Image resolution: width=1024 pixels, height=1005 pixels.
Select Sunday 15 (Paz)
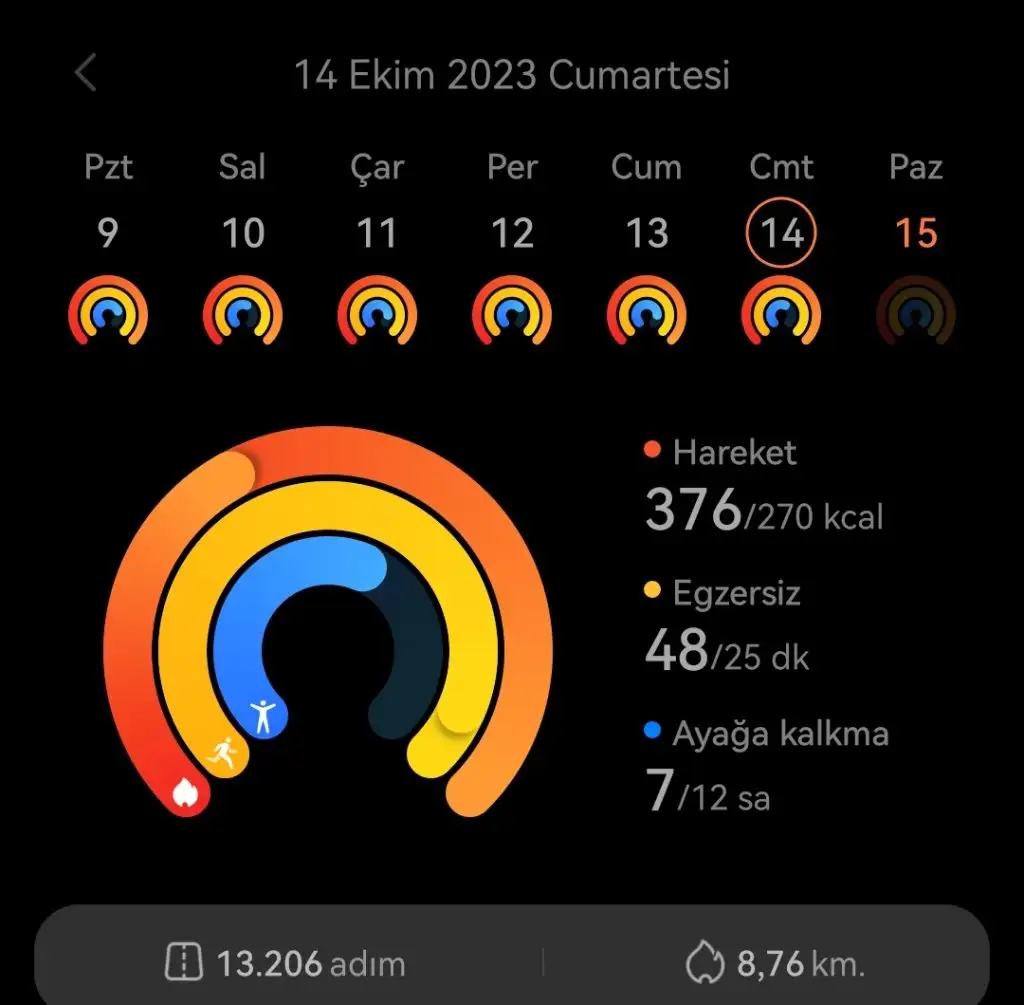coord(916,234)
